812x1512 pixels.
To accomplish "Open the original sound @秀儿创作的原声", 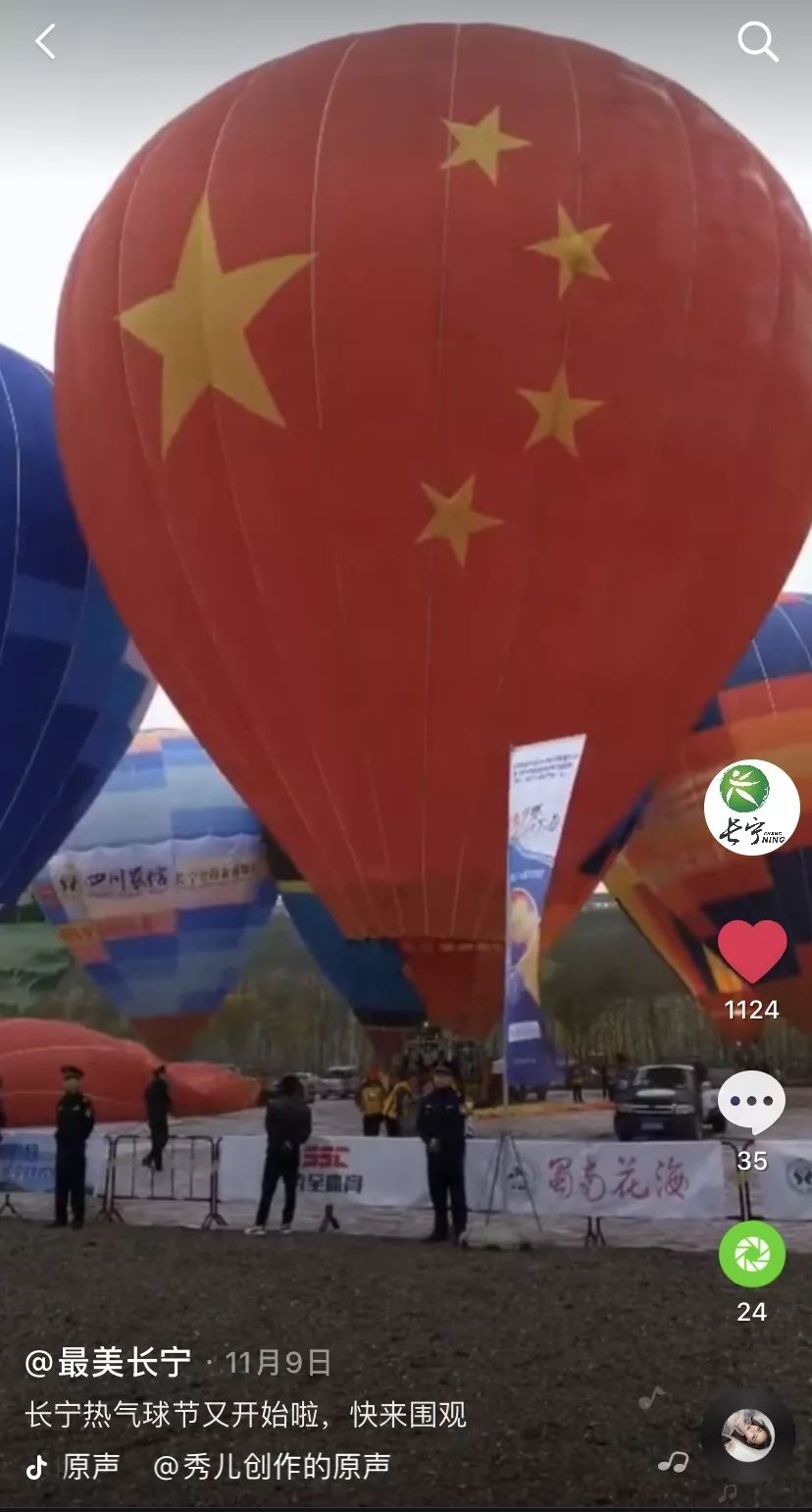I will 272,1466.
